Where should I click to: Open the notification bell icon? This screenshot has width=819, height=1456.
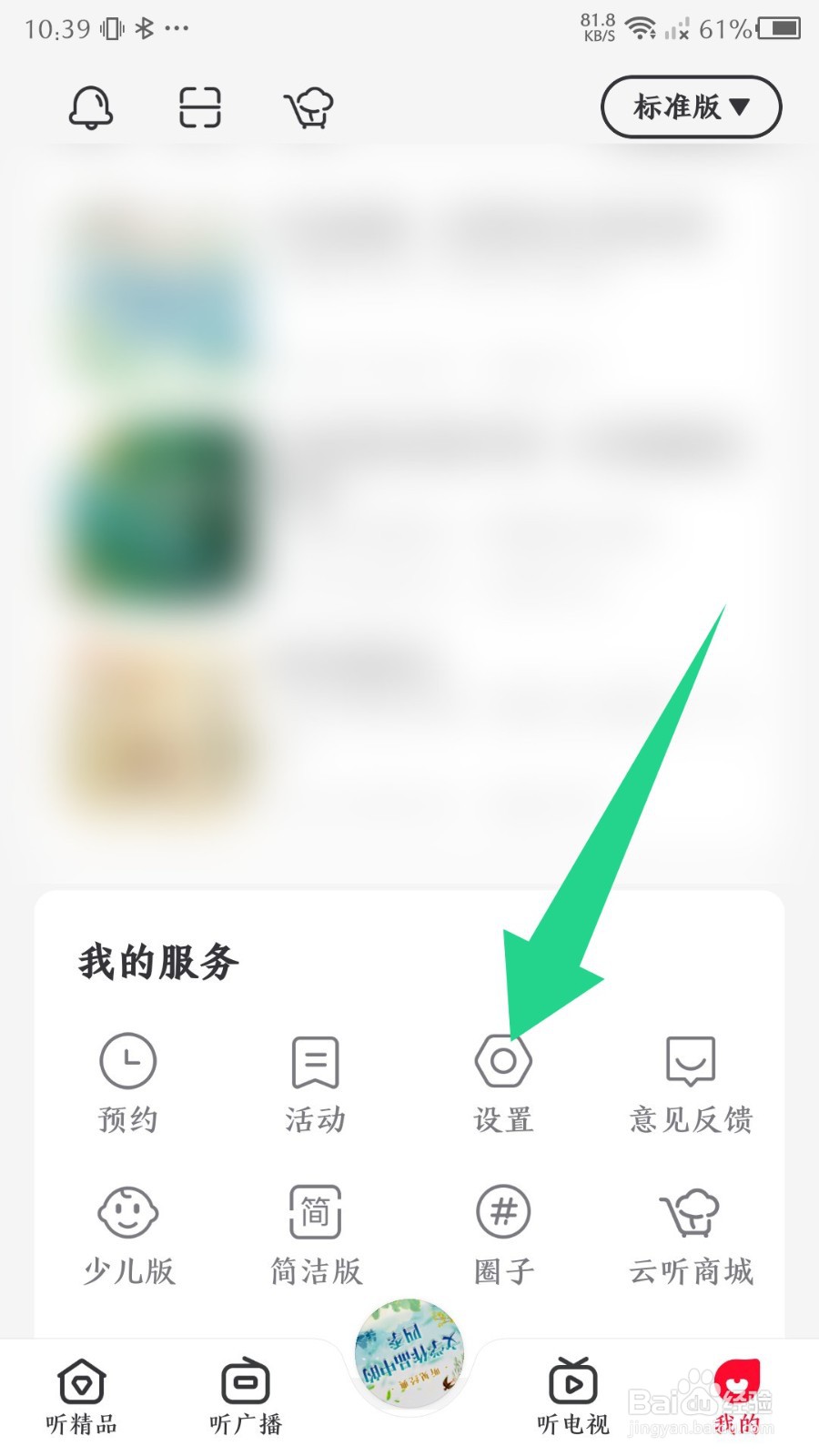(x=90, y=106)
